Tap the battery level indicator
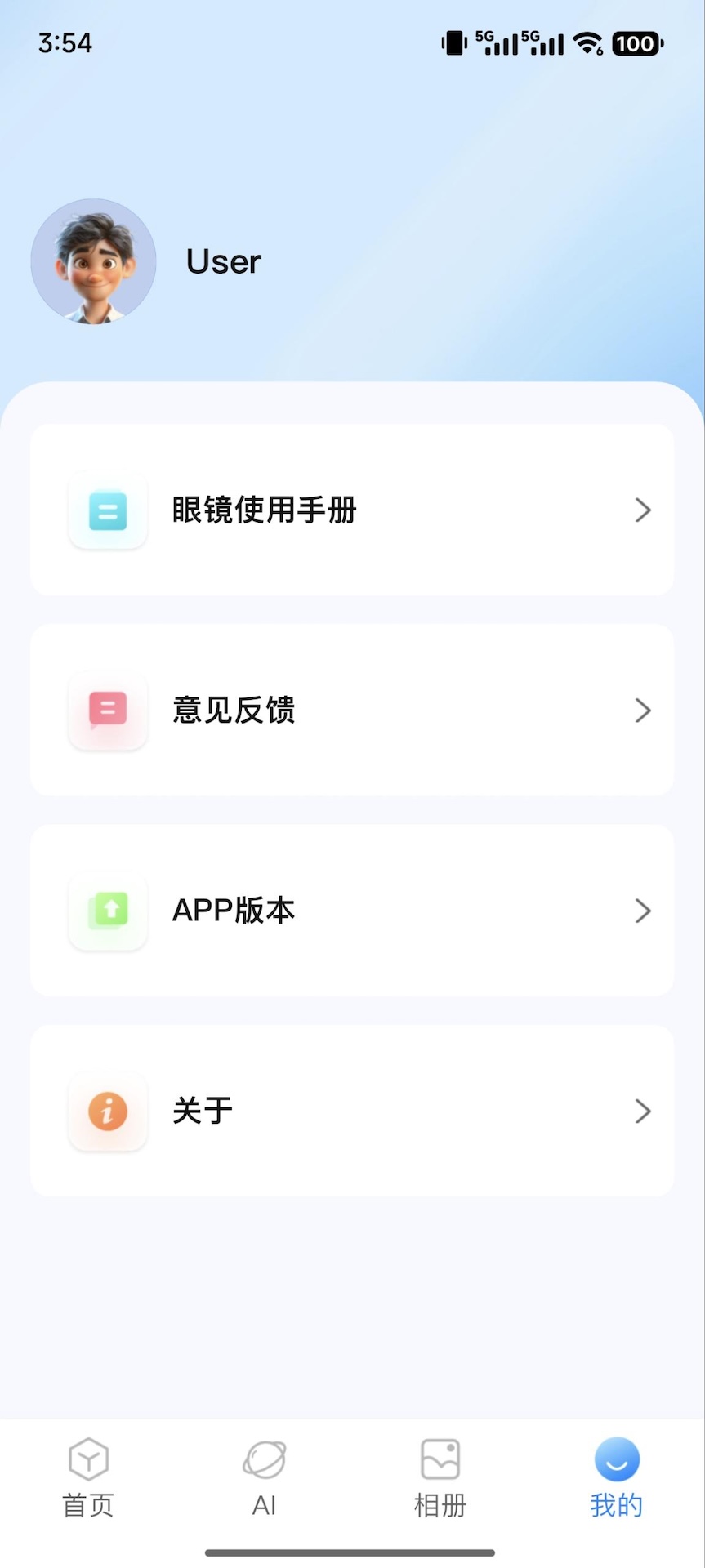This screenshot has height=1568, width=705. (635, 42)
